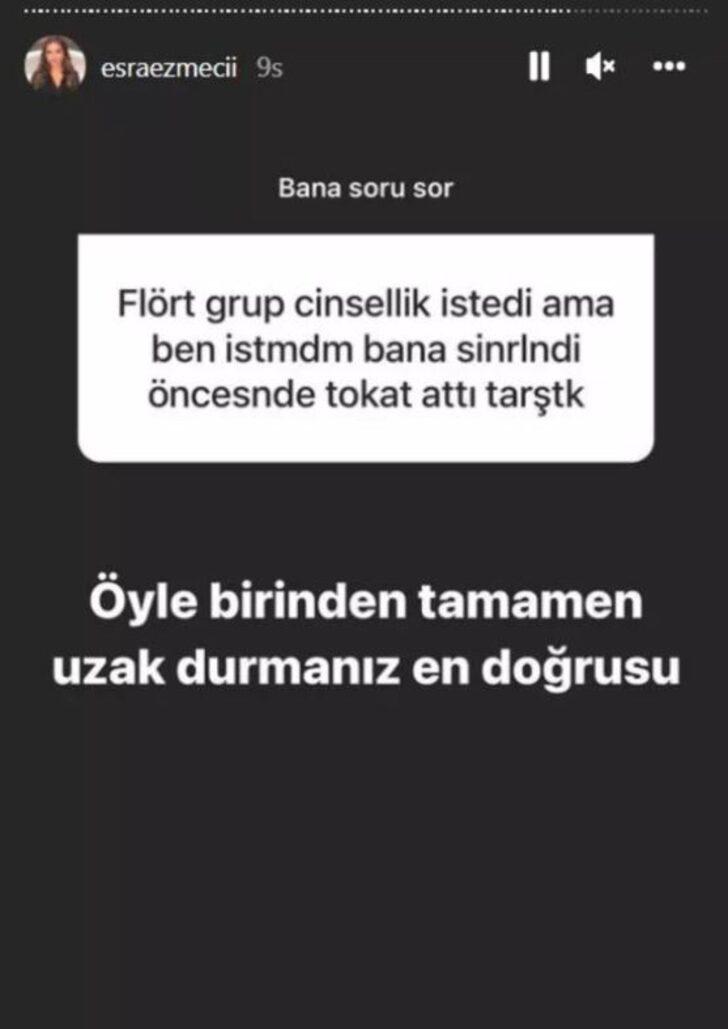728x1029 pixels.
Task: Toggle the story sound with the speaker icon
Action: tap(601, 67)
